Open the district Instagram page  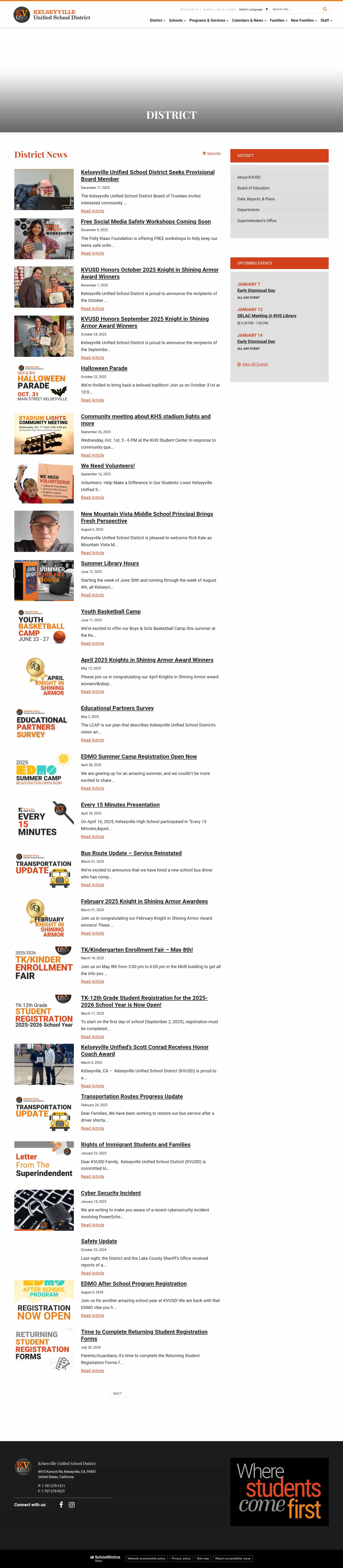click(72, 1505)
